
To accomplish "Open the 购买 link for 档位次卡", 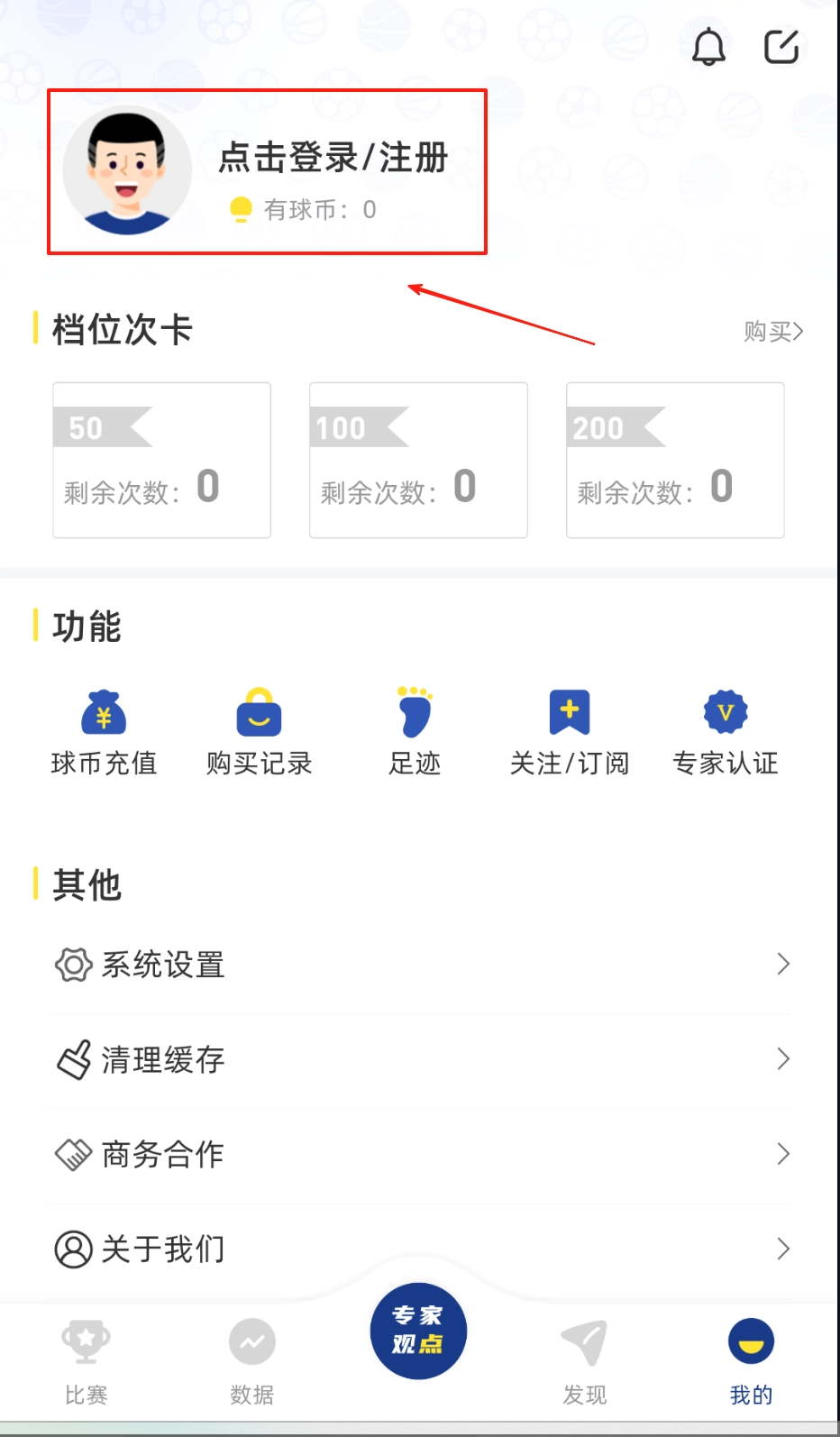I will (772, 332).
